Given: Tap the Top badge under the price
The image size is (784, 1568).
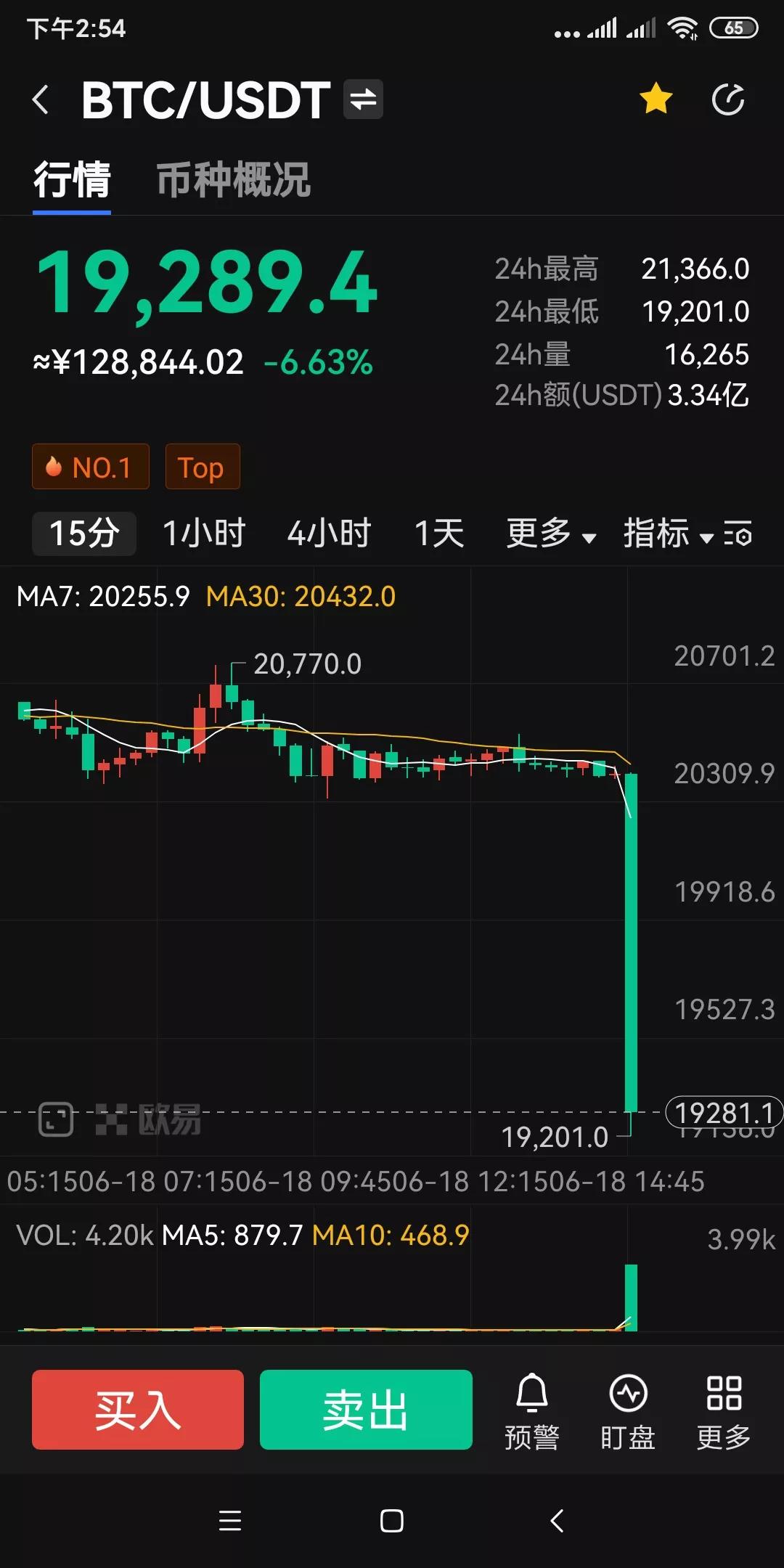Looking at the screenshot, I should tap(202, 467).
